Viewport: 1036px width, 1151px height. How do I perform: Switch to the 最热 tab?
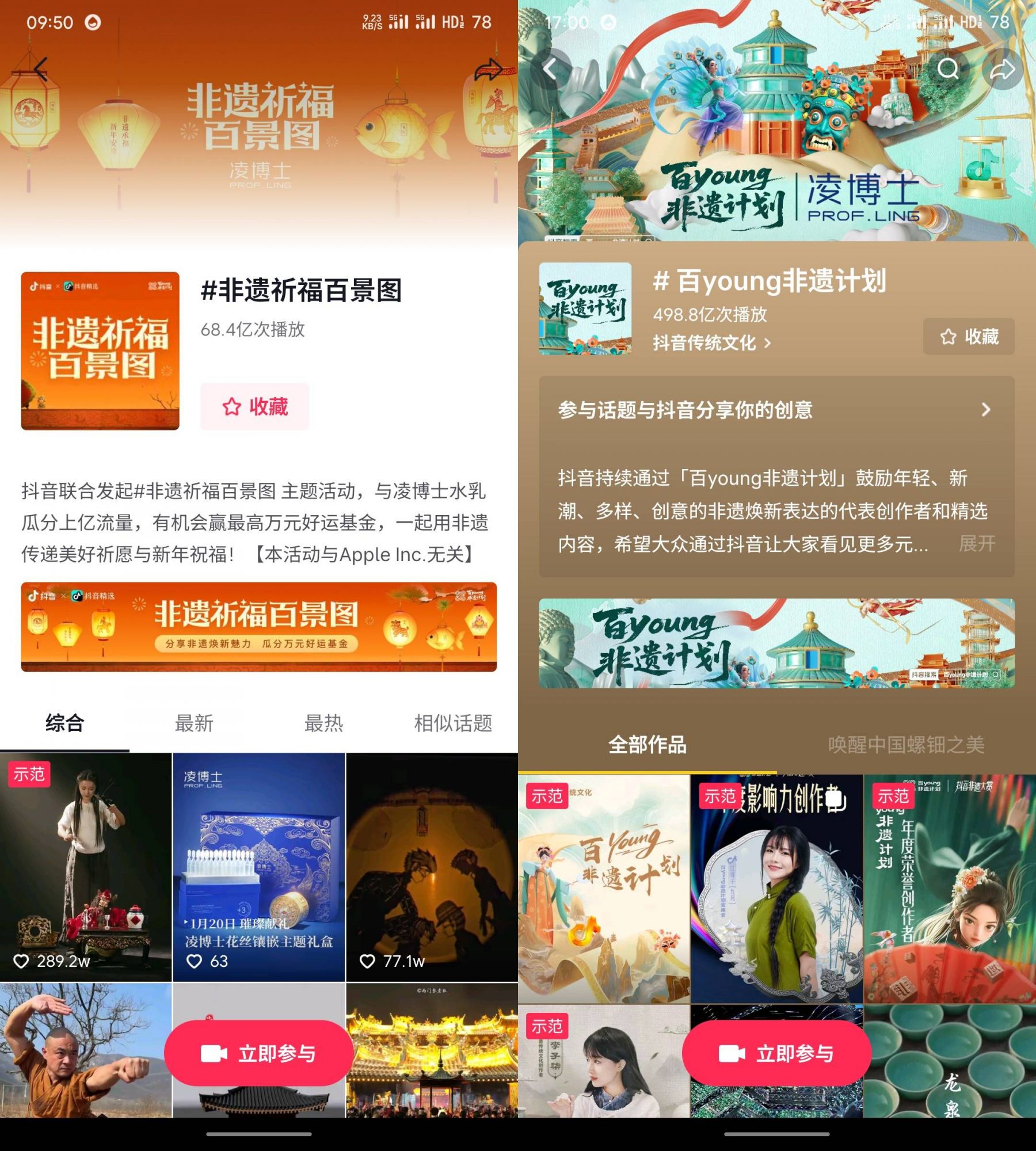click(323, 723)
